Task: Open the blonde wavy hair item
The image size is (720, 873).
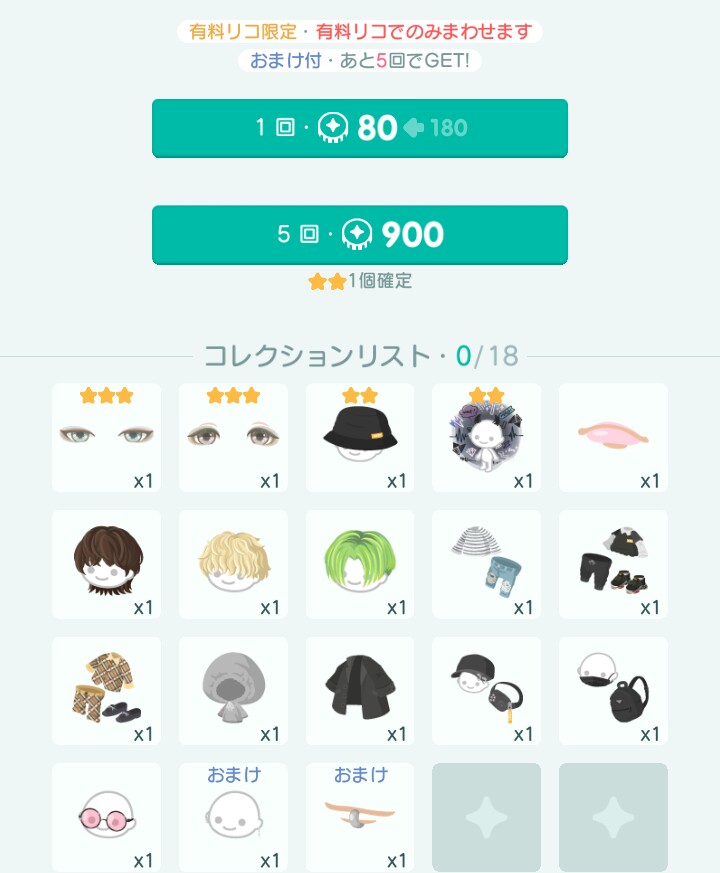Action: coord(233,564)
